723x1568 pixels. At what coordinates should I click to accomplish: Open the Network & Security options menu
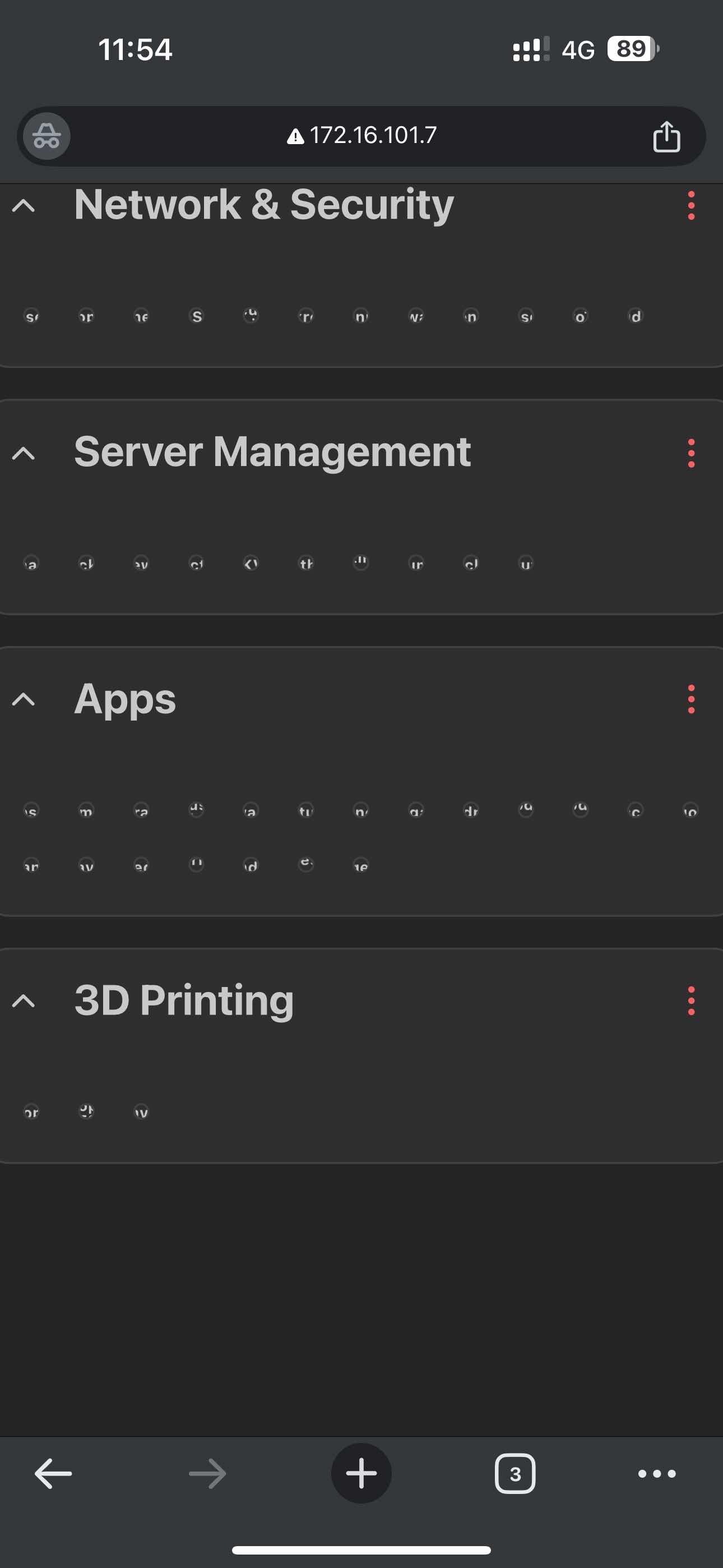pos(690,206)
